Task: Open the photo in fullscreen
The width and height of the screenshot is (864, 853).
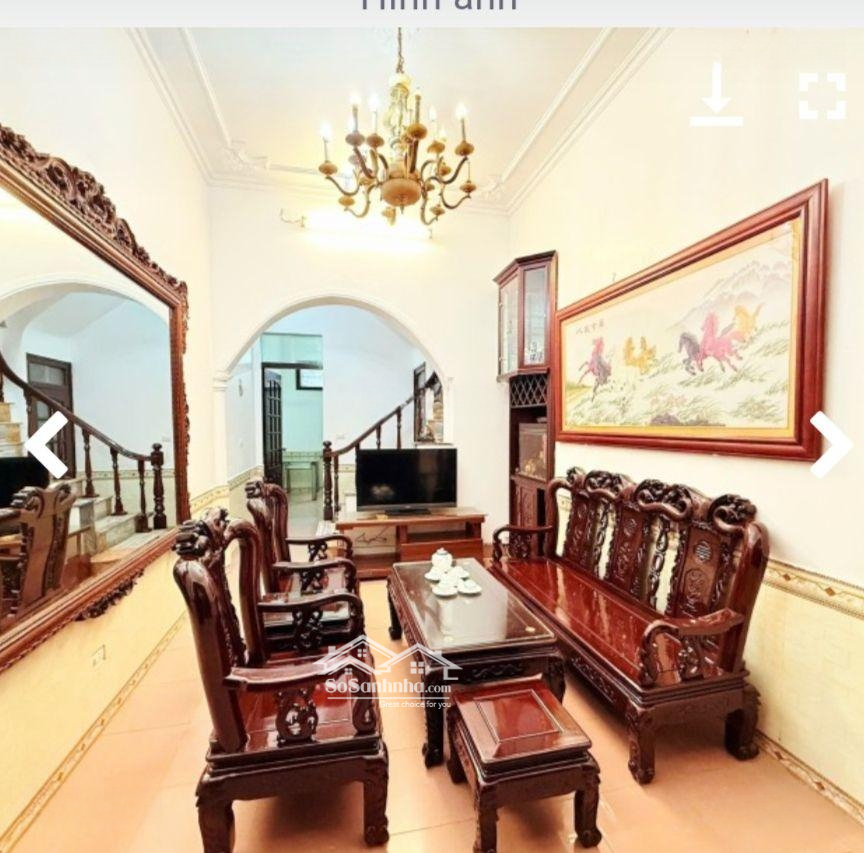Action: pyautogui.click(x=822, y=96)
